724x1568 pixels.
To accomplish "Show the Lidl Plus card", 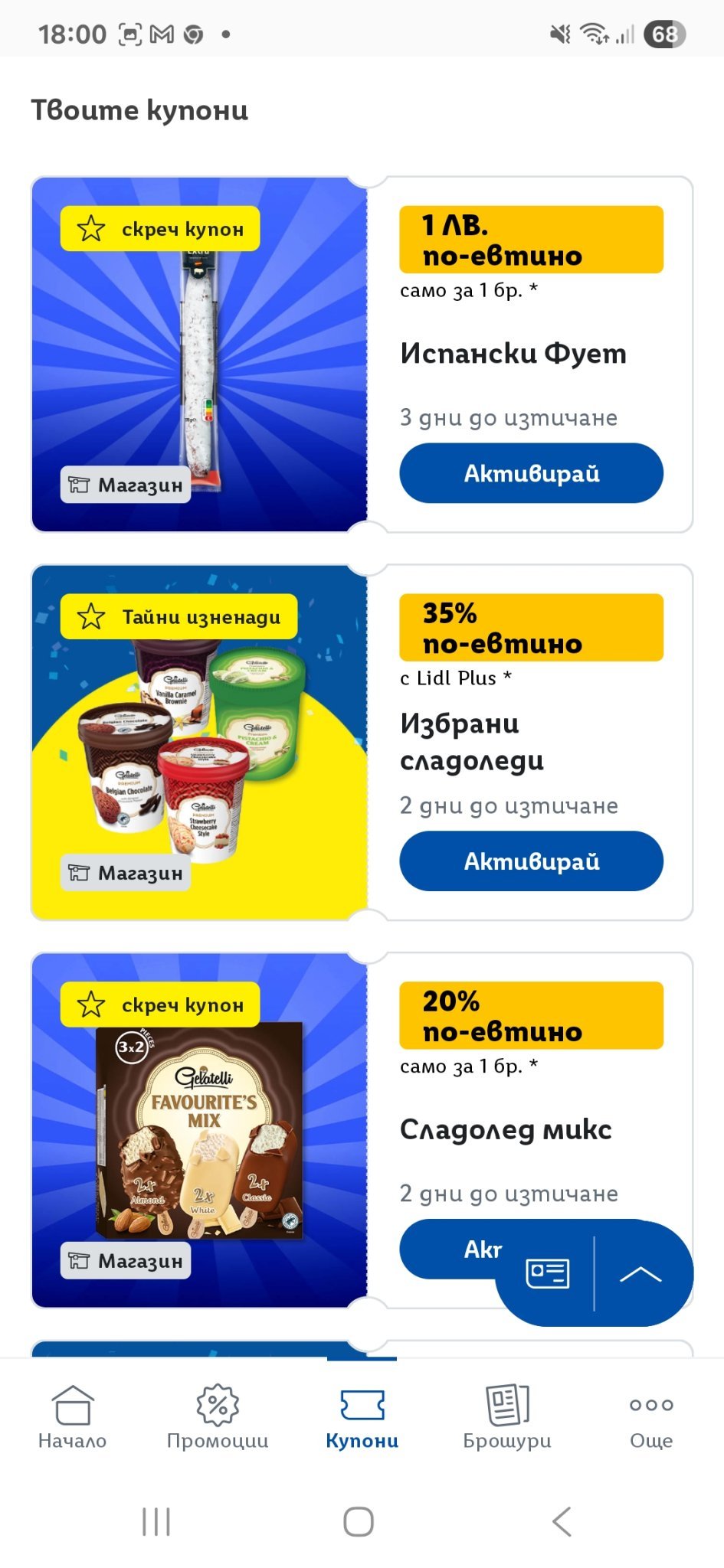I will point(547,1274).
